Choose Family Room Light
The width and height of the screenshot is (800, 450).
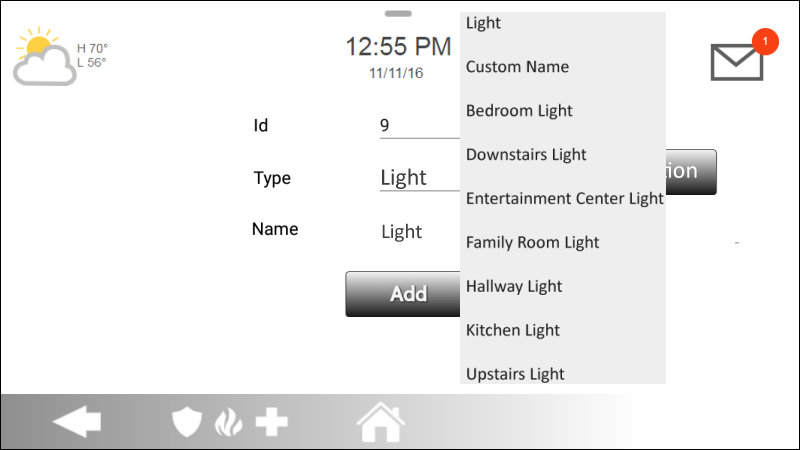(532, 242)
